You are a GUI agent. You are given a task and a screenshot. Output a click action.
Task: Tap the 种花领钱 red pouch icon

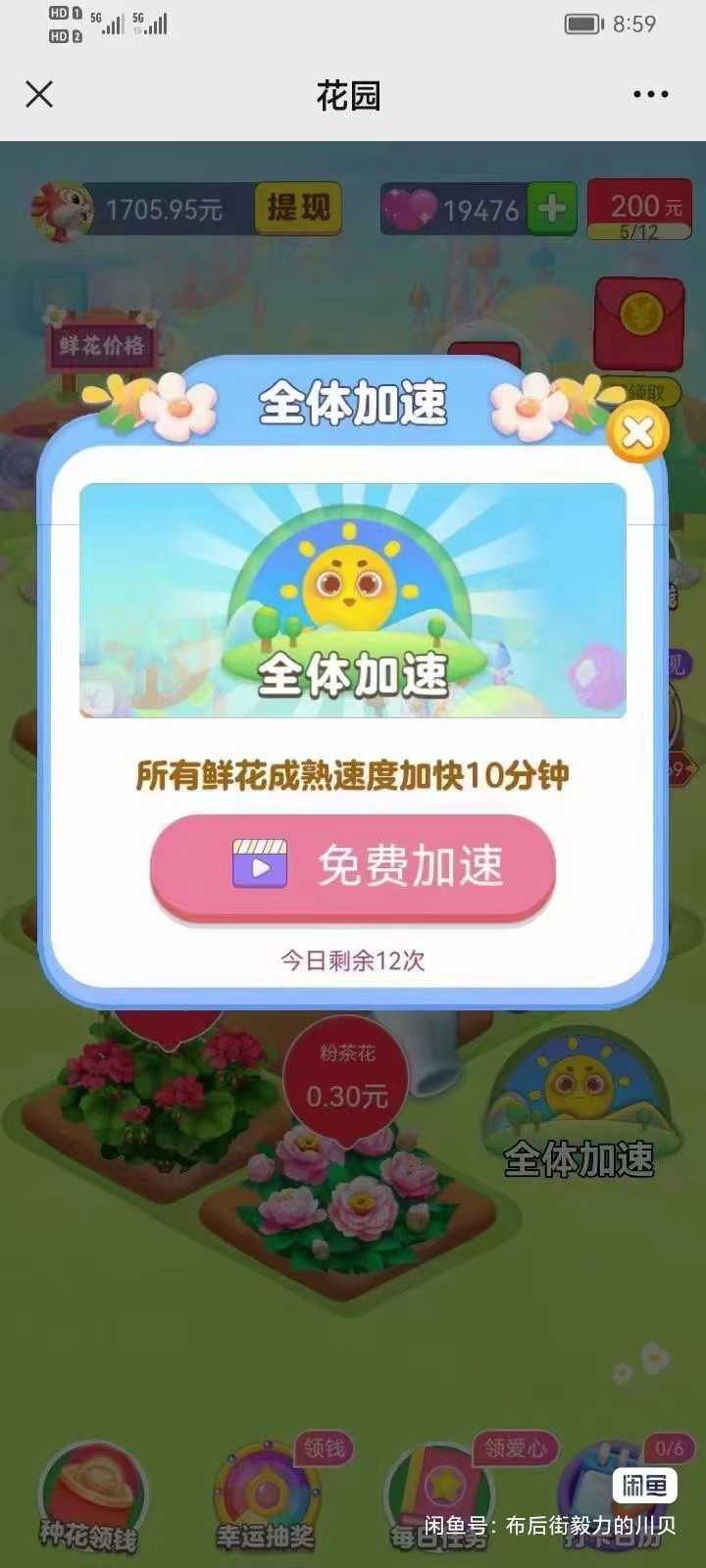point(93,1480)
